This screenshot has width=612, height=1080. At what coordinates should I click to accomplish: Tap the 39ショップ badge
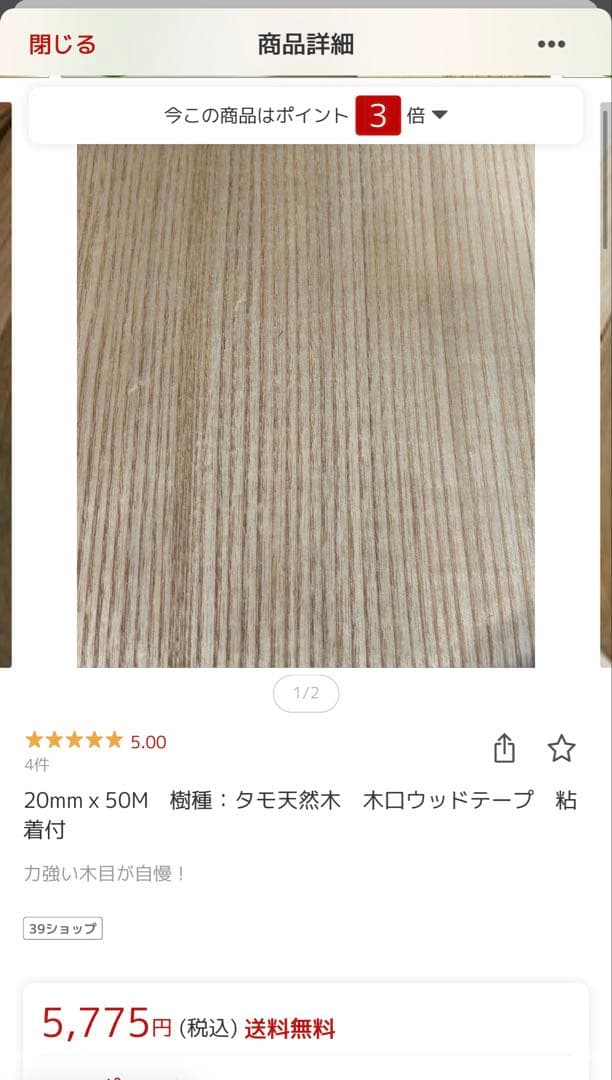[x=63, y=928]
